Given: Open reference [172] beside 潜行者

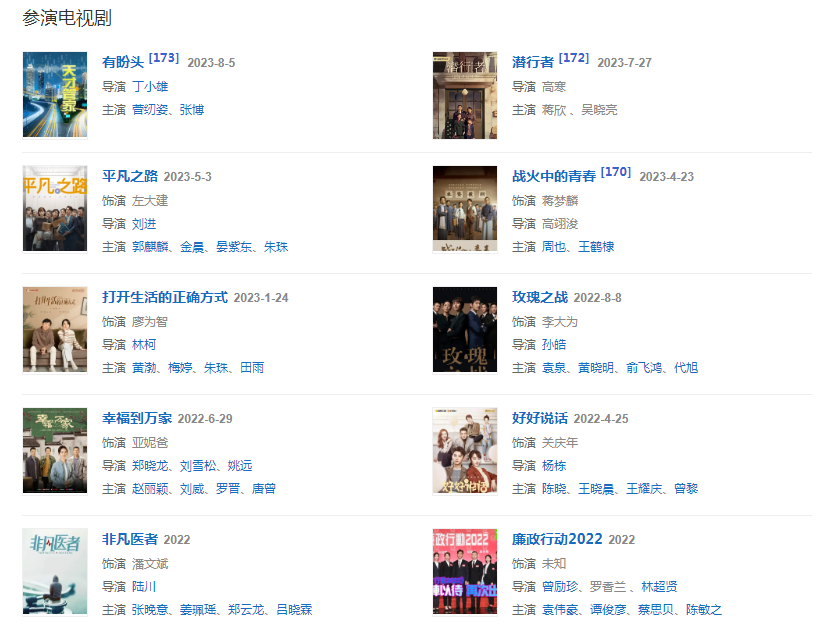Looking at the screenshot, I should (x=574, y=58).
